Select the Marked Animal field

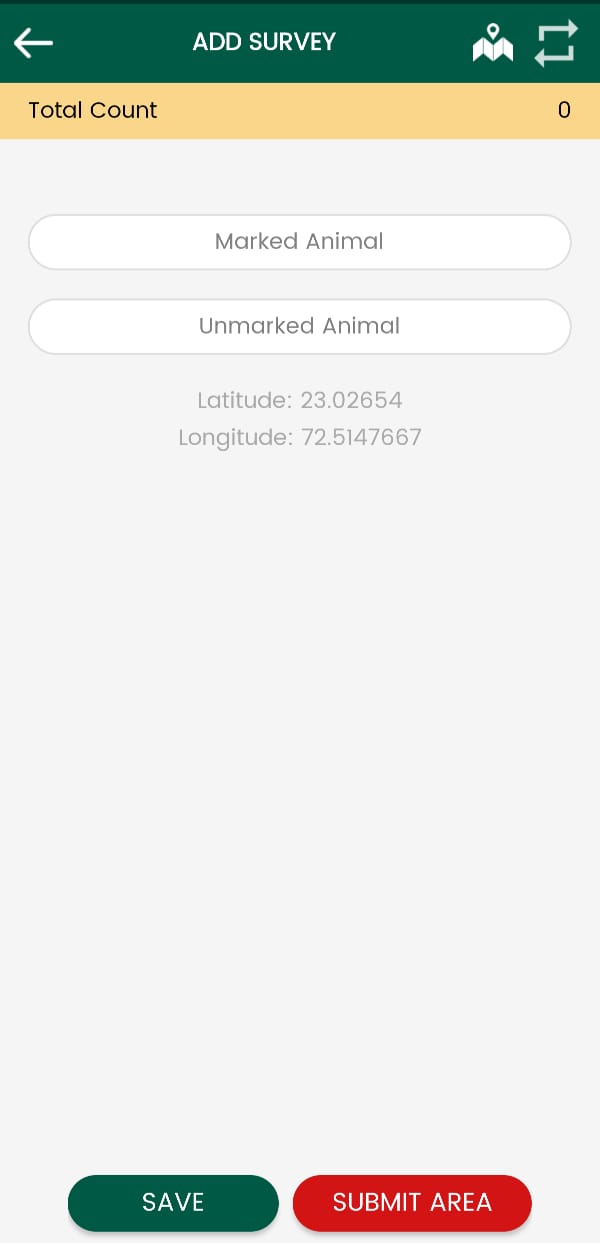click(x=299, y=242)
